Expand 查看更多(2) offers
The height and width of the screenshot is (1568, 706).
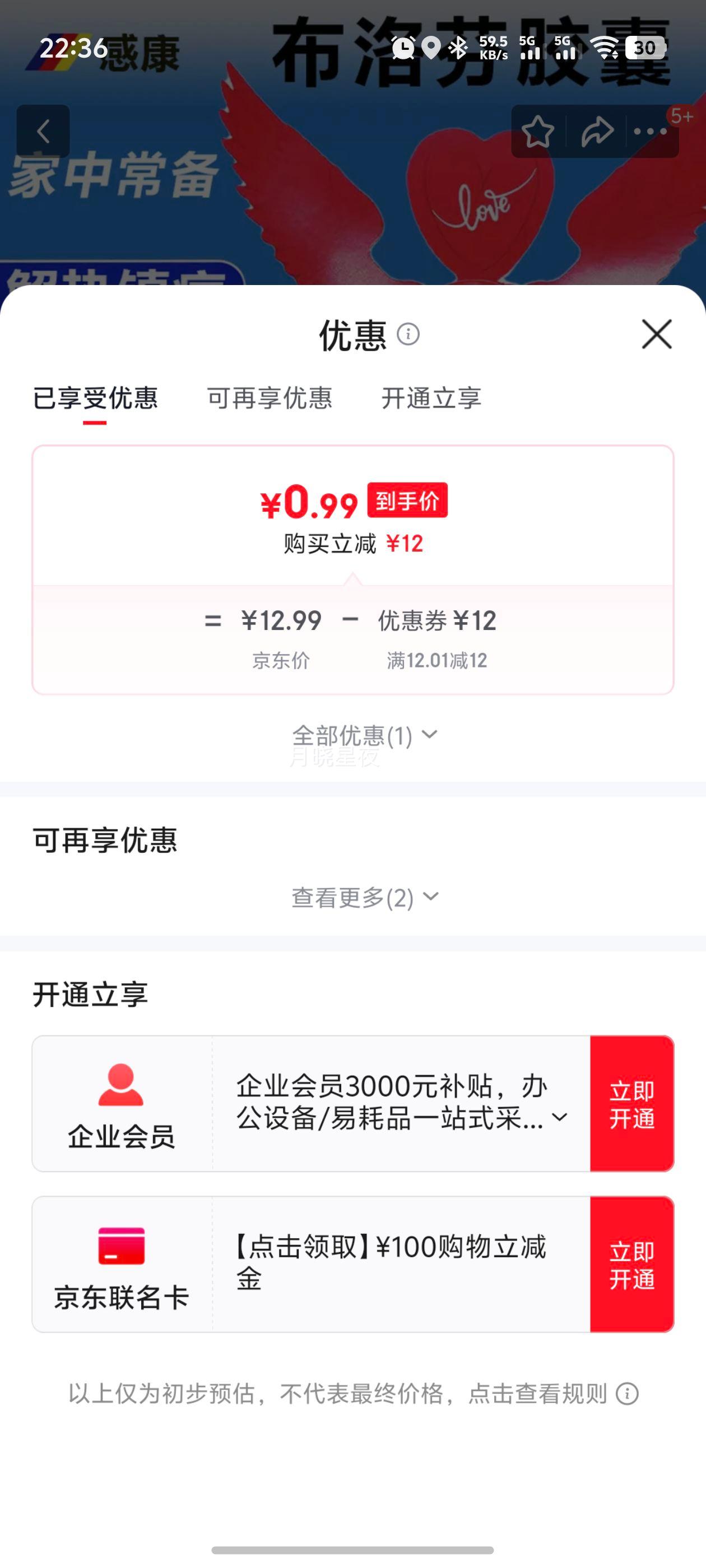[x=364, y=897]
